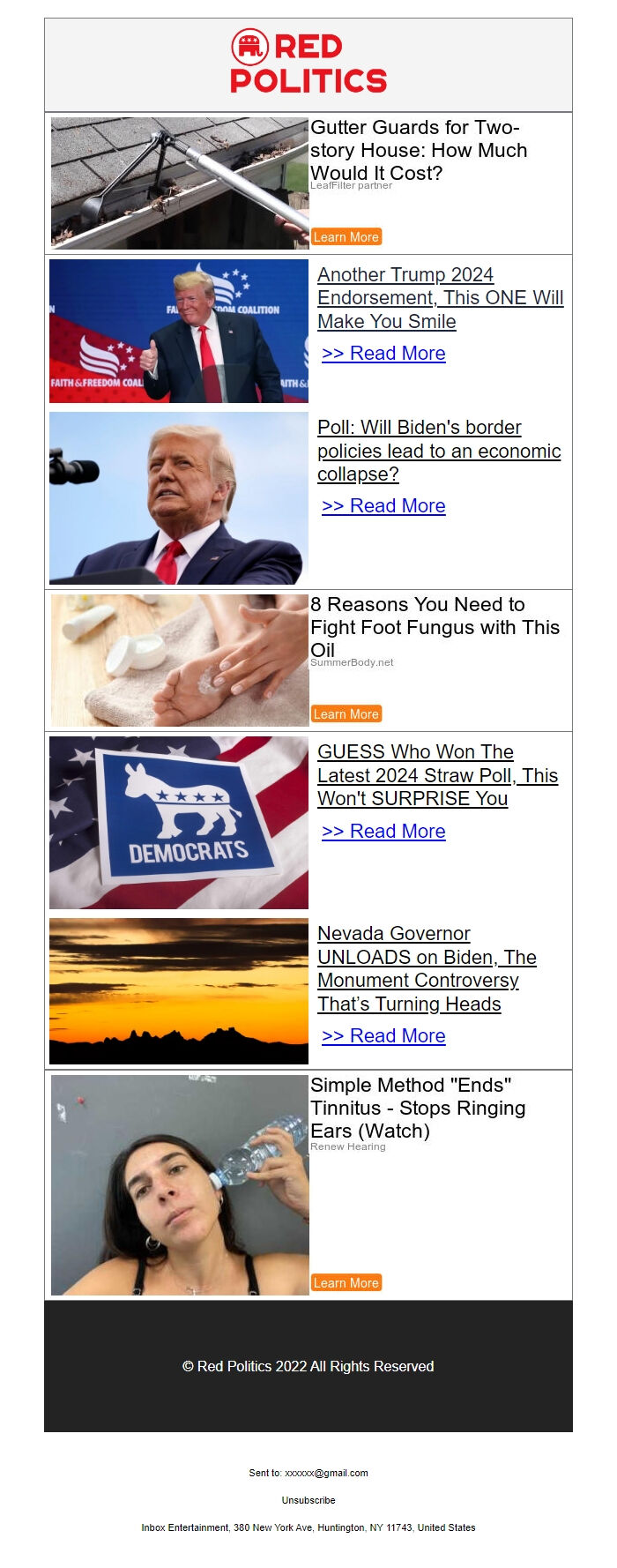The height and width of the screenshot is (1568, 617).
Task: Open the Democrats donkey flag image
Action: click(x=179, y=823)
